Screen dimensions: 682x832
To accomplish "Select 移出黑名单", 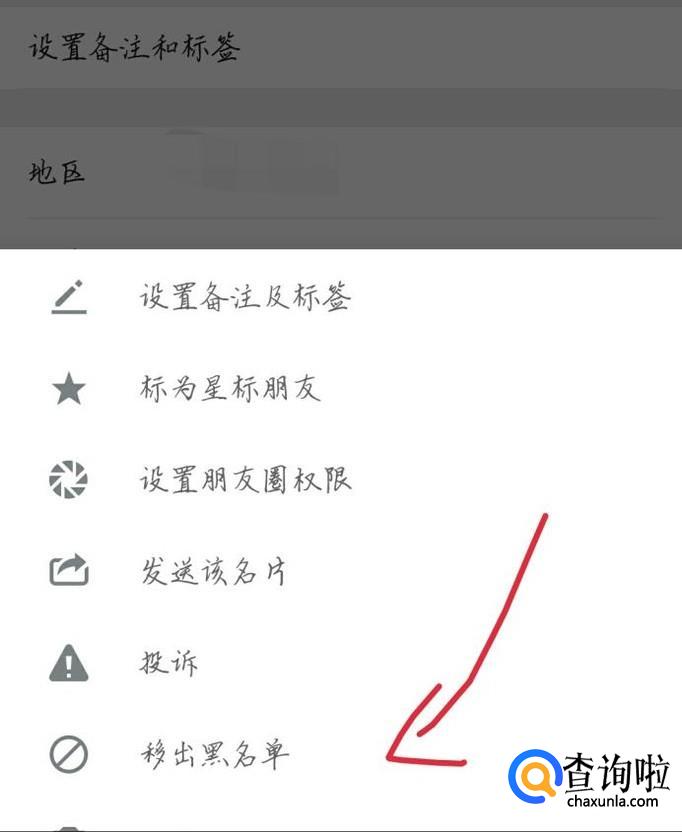I will [214, 753].
